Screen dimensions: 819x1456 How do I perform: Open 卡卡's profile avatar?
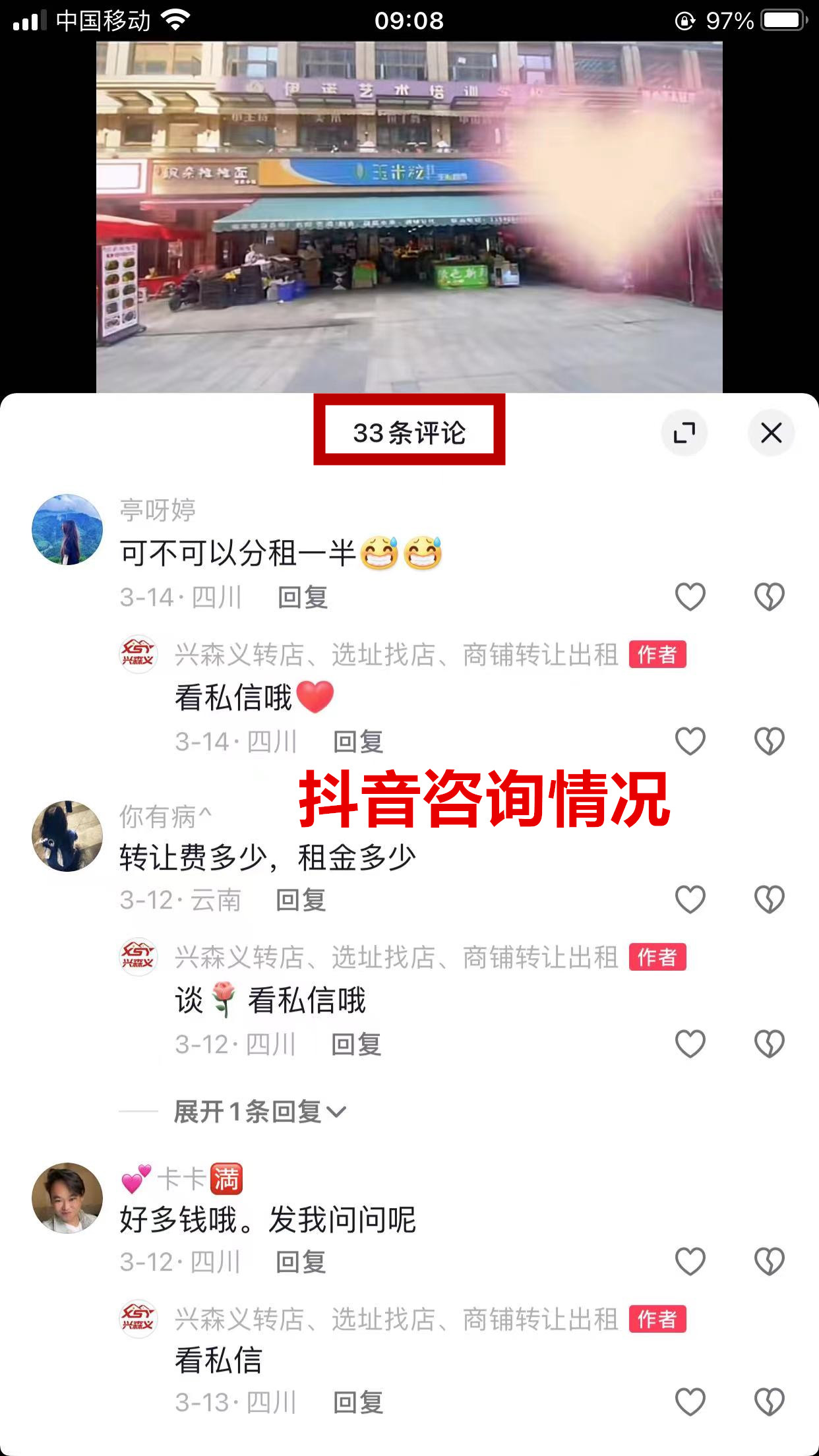point(67,1198)
